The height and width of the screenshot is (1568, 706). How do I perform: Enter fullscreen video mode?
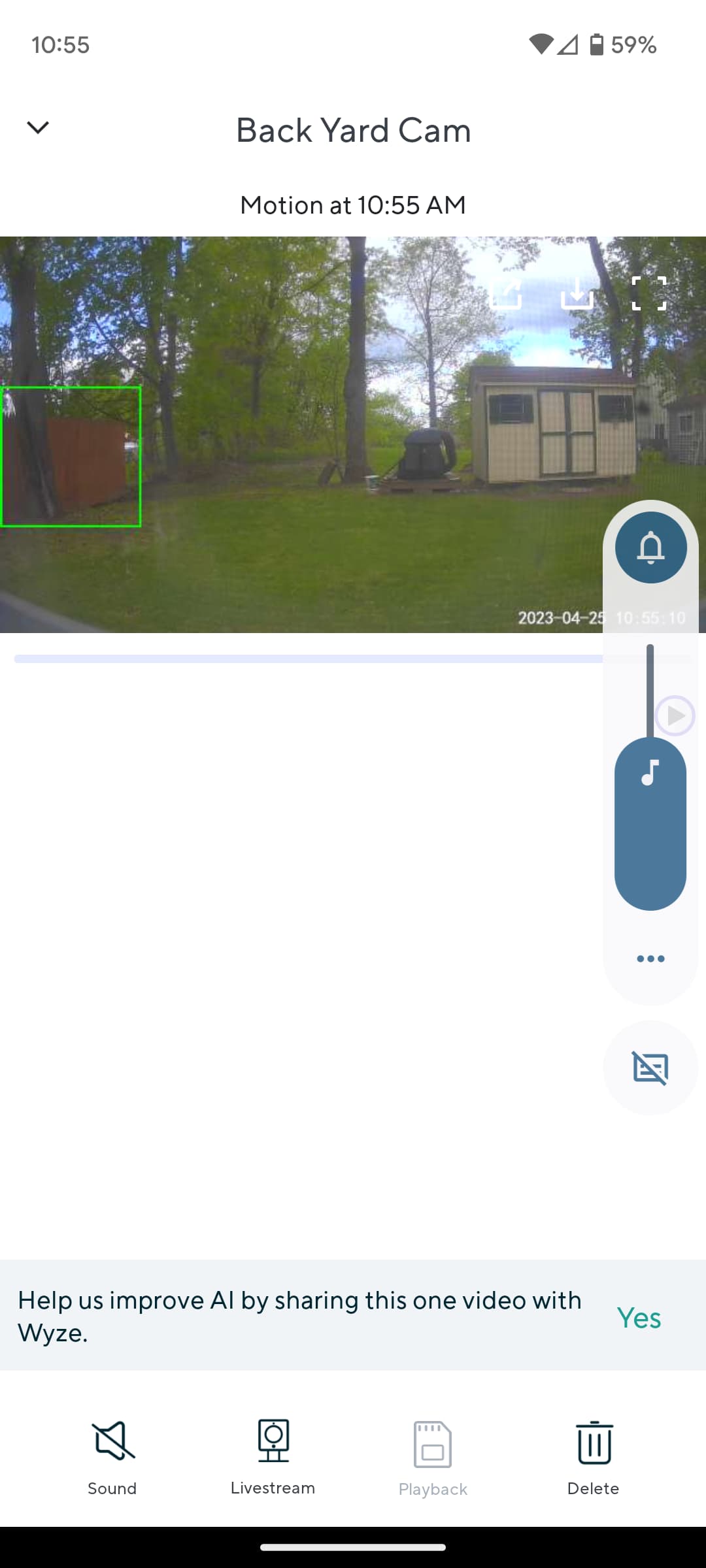[649, 293]
